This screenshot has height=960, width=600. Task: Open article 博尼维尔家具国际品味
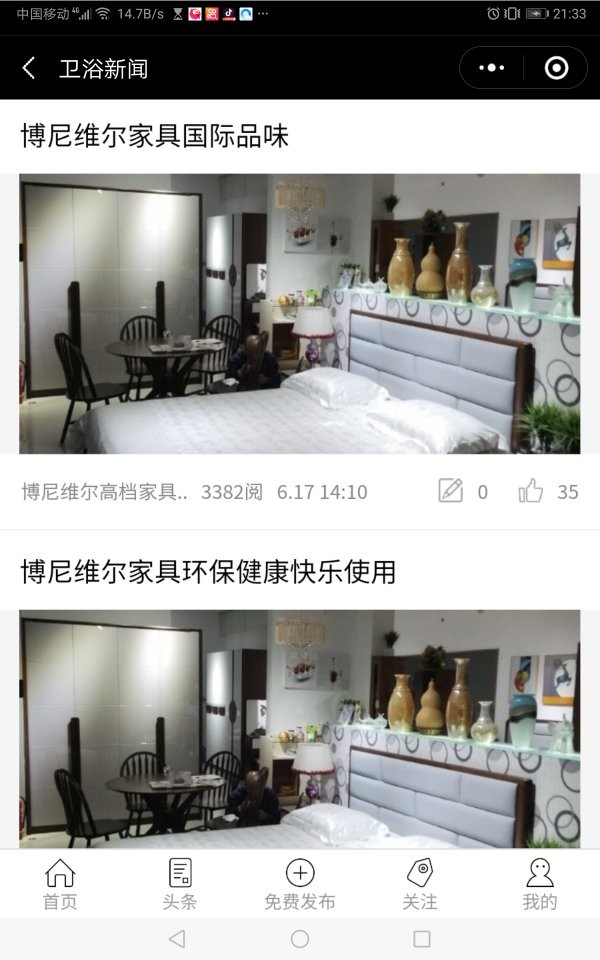(155, 136)
